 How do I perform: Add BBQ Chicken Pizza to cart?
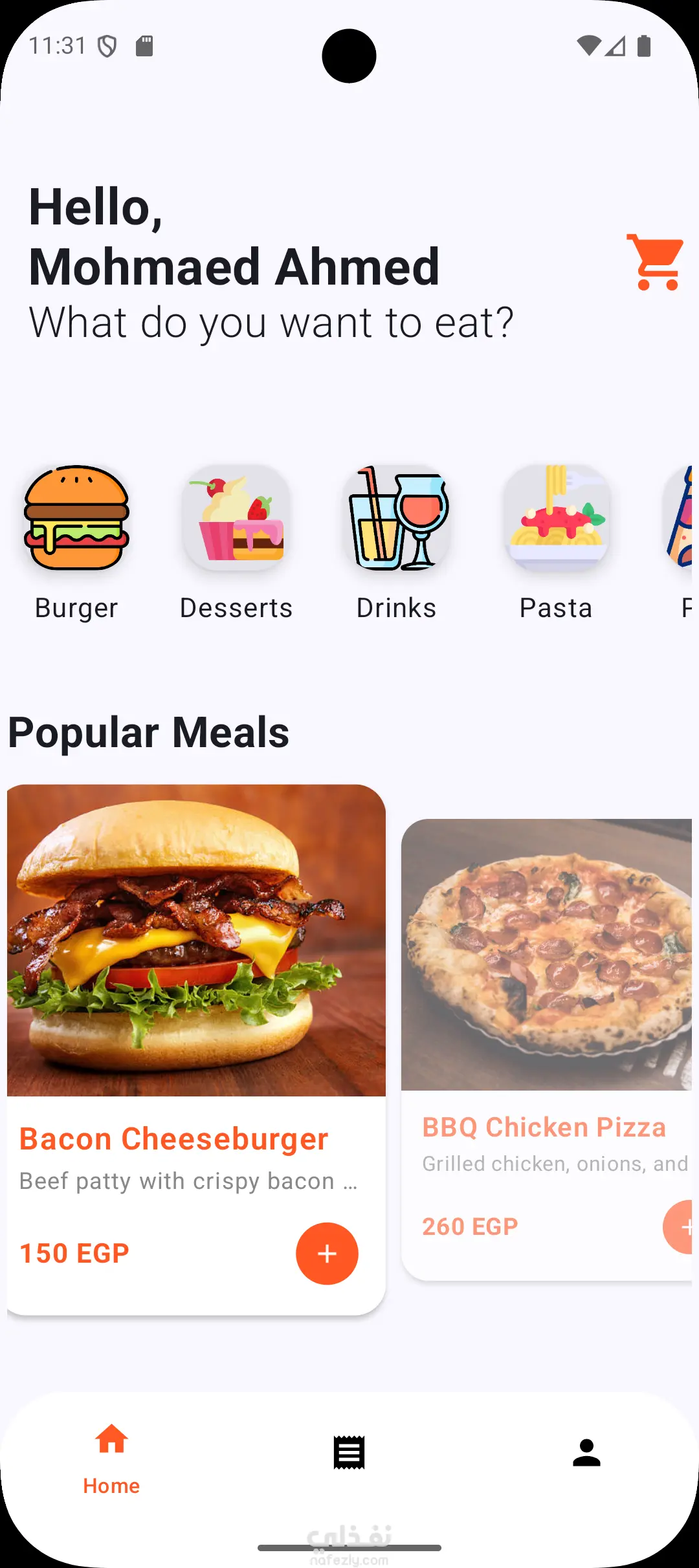pyautogui.click(x=681, y=1226)
